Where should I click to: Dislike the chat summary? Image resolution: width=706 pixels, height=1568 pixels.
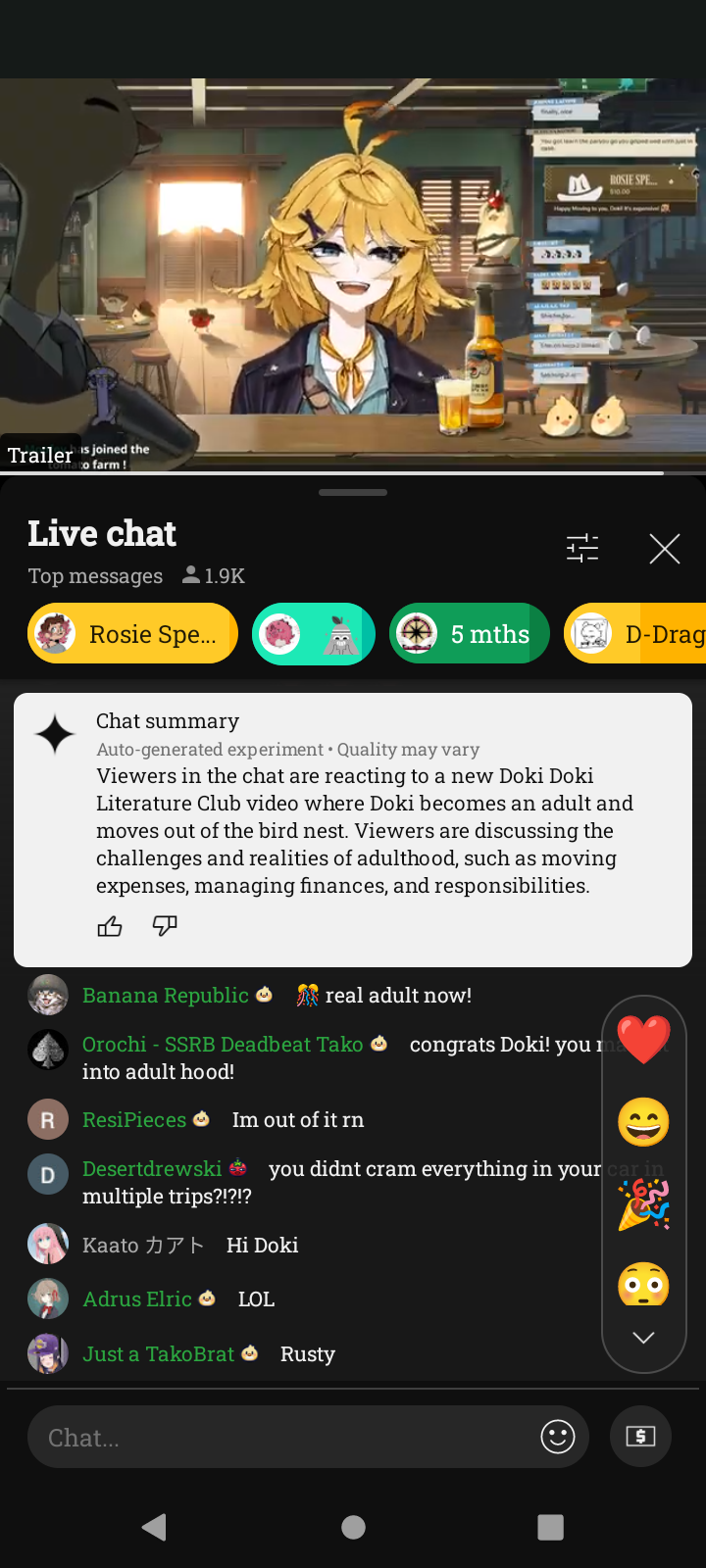click(x=165, y=926)
